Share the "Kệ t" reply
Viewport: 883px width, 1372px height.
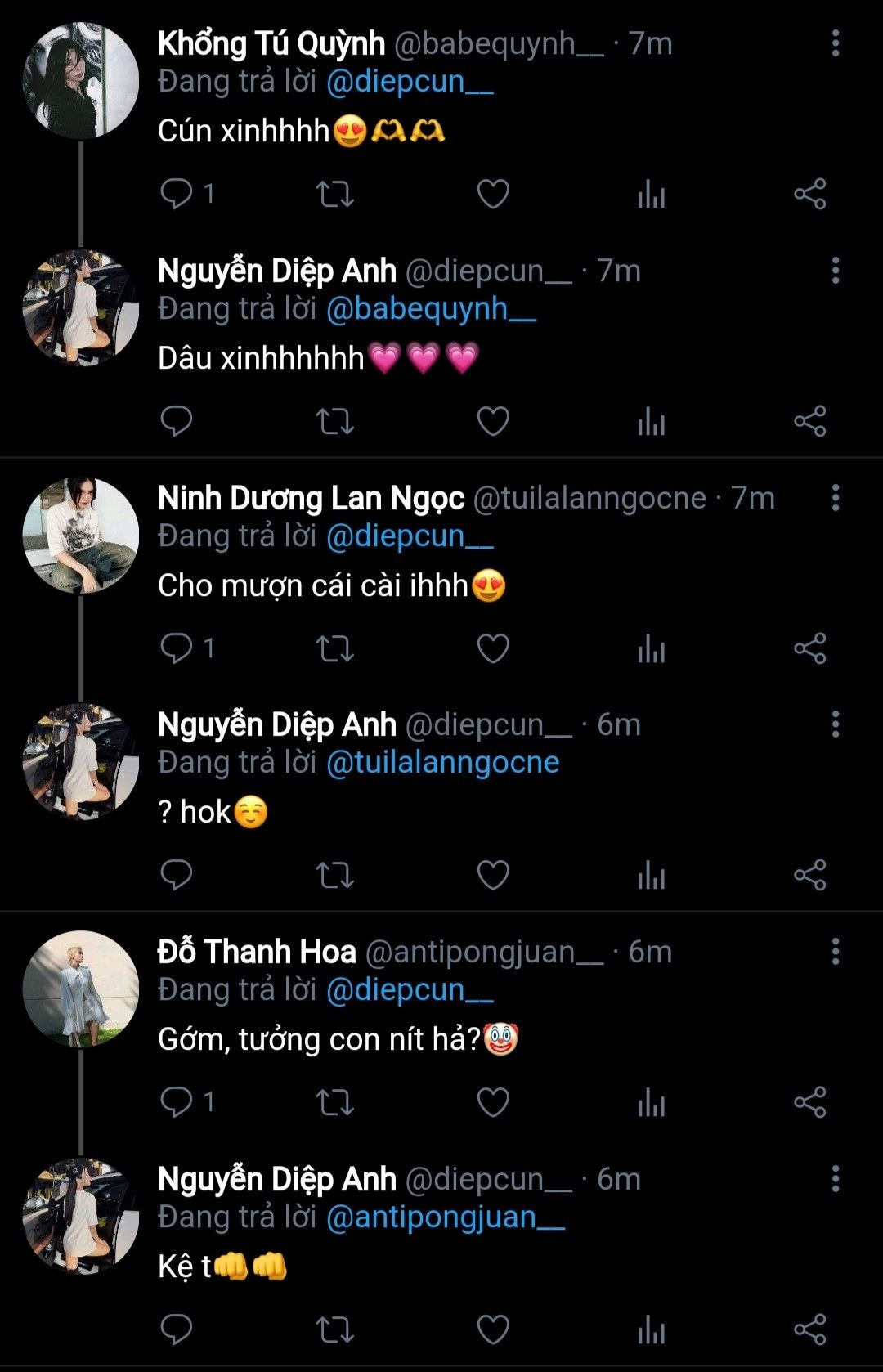pyautogui.click(x=809, y=1329)
